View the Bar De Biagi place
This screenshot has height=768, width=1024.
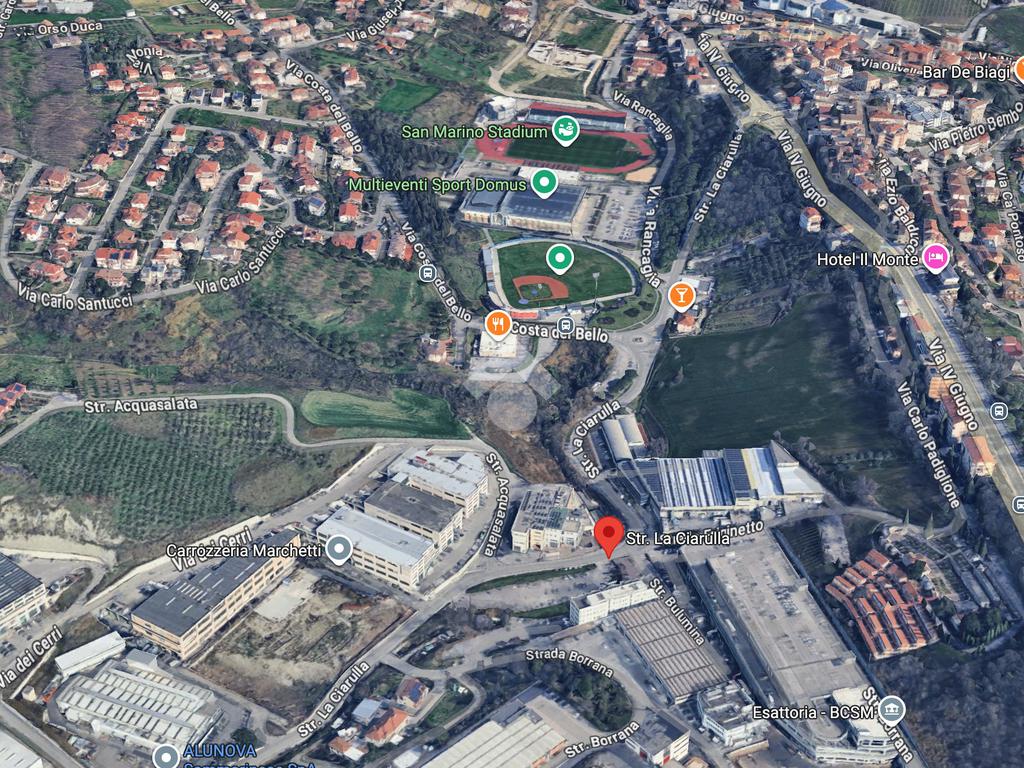pos(1019,71)
